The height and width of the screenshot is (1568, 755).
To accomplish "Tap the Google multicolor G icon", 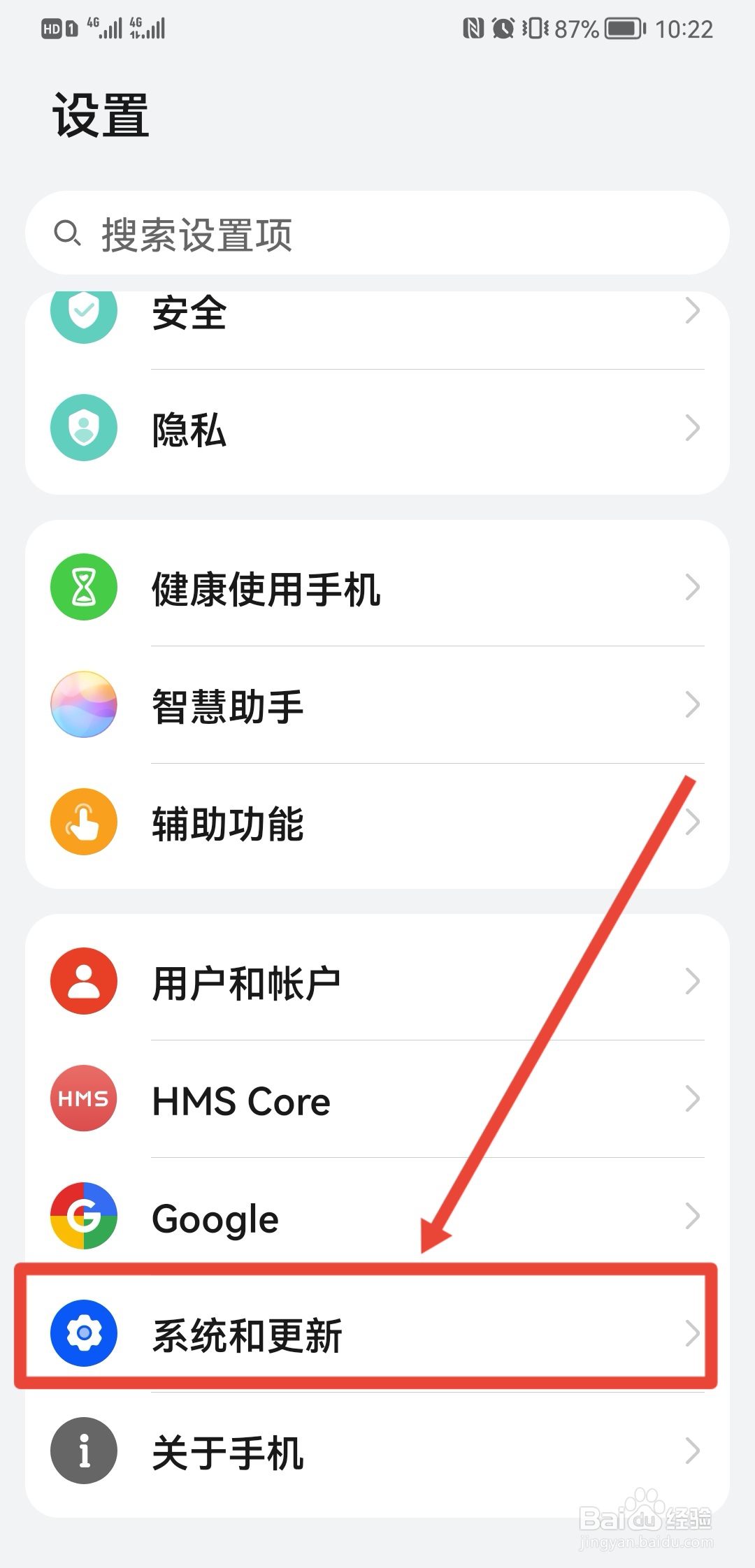I will [x=83, y=1216].
